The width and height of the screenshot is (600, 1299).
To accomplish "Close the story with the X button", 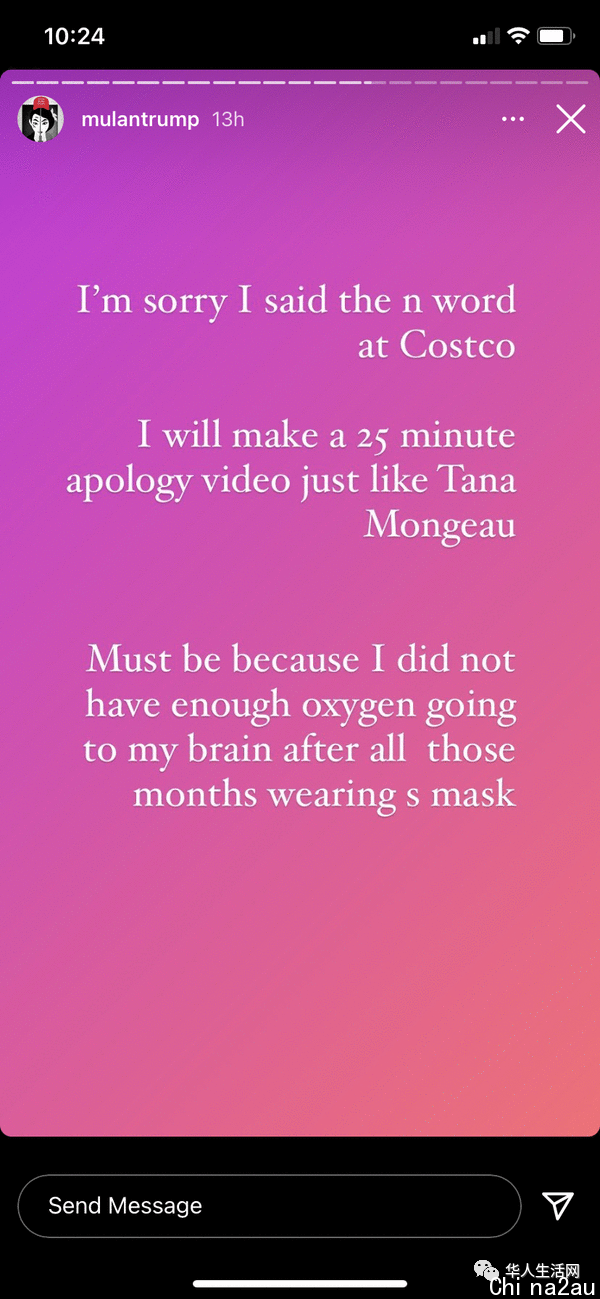I will tap(571, 120).
